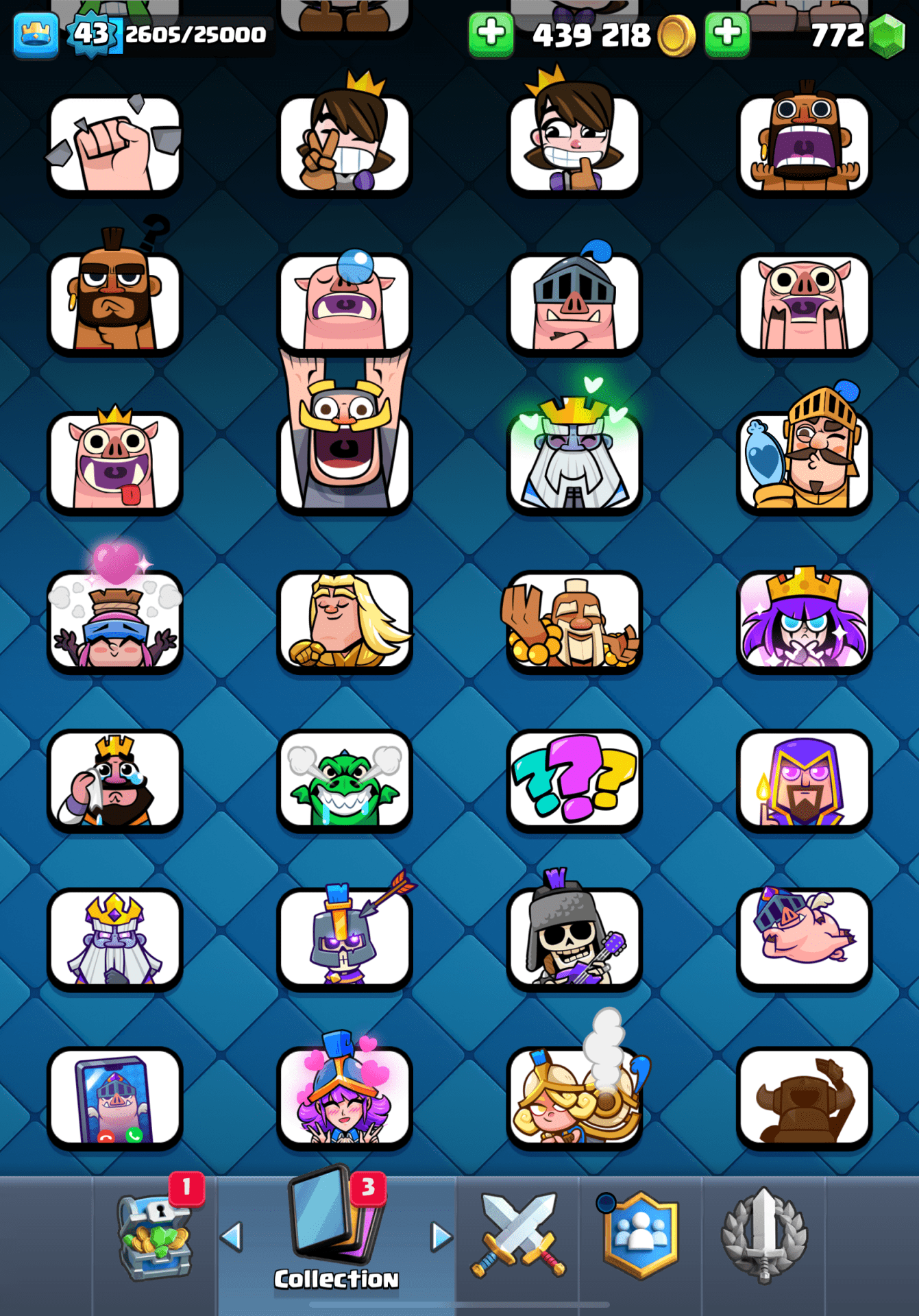
Task: Select the crying green dragon emote
Action: tap(344, 781)
